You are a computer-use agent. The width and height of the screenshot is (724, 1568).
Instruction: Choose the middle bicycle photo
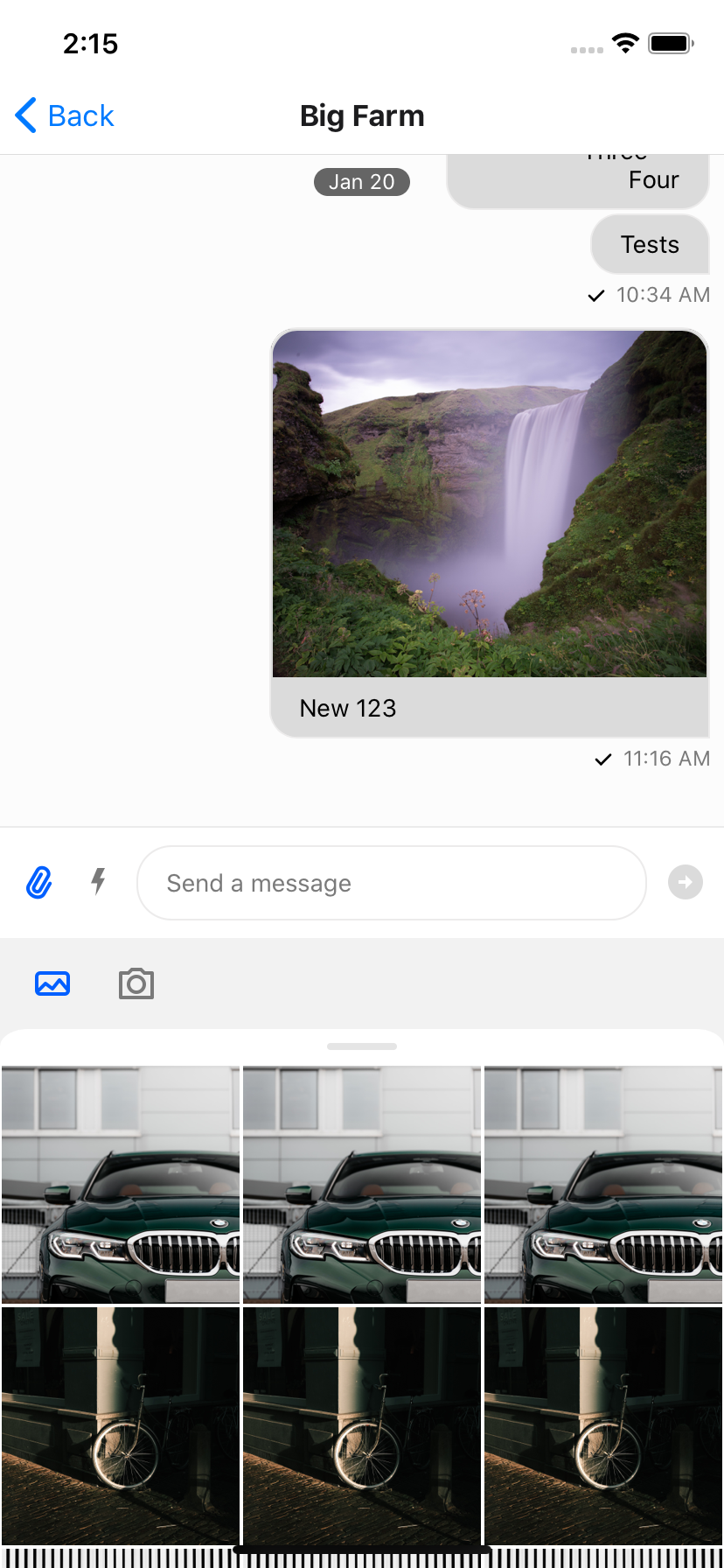362,1424
